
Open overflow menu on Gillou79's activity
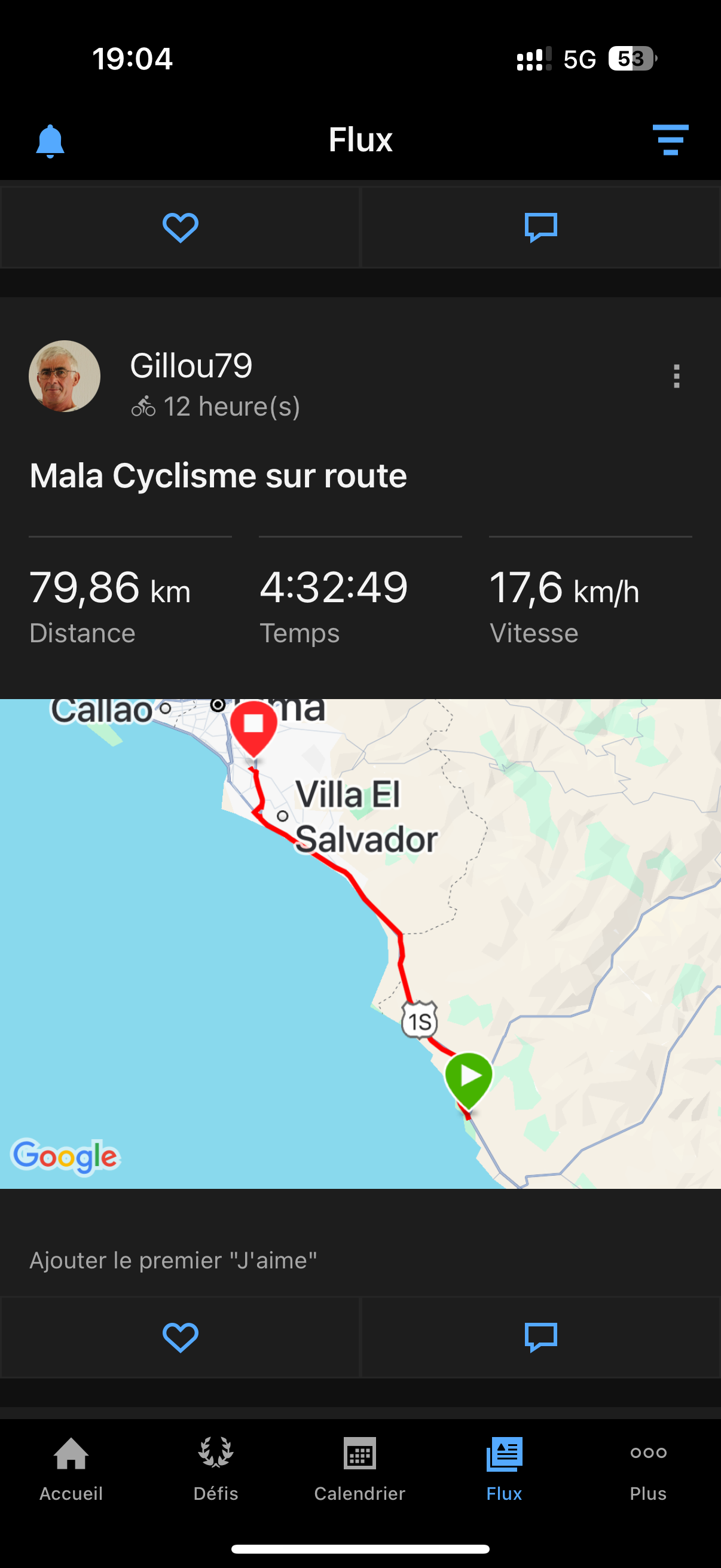pos(676,377)
